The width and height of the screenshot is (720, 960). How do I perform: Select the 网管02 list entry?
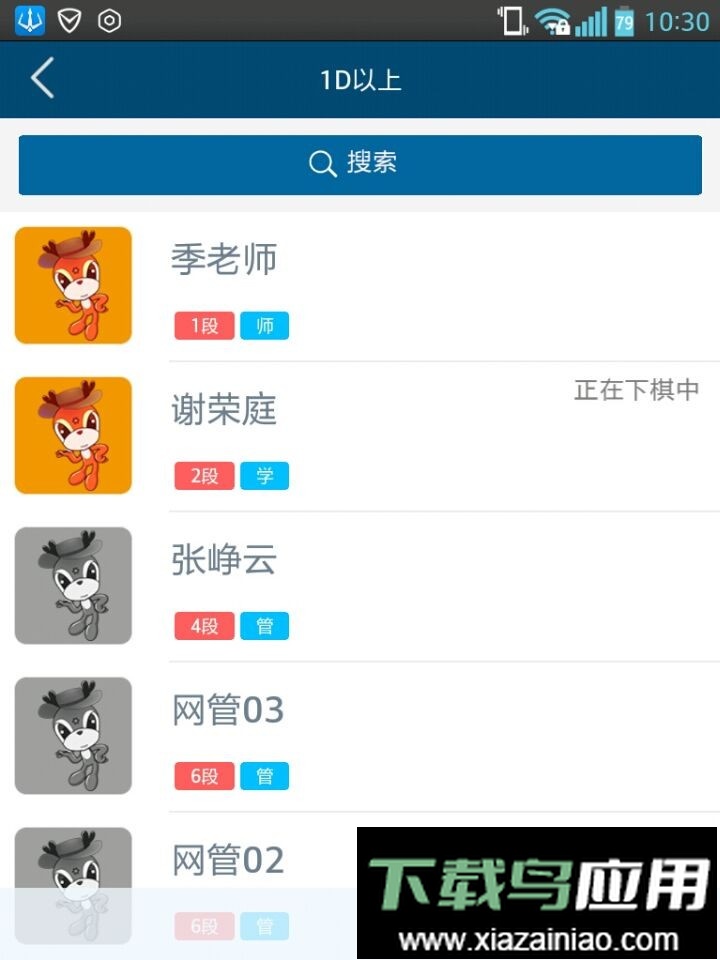pyautogui.click(x=228, y=860)
